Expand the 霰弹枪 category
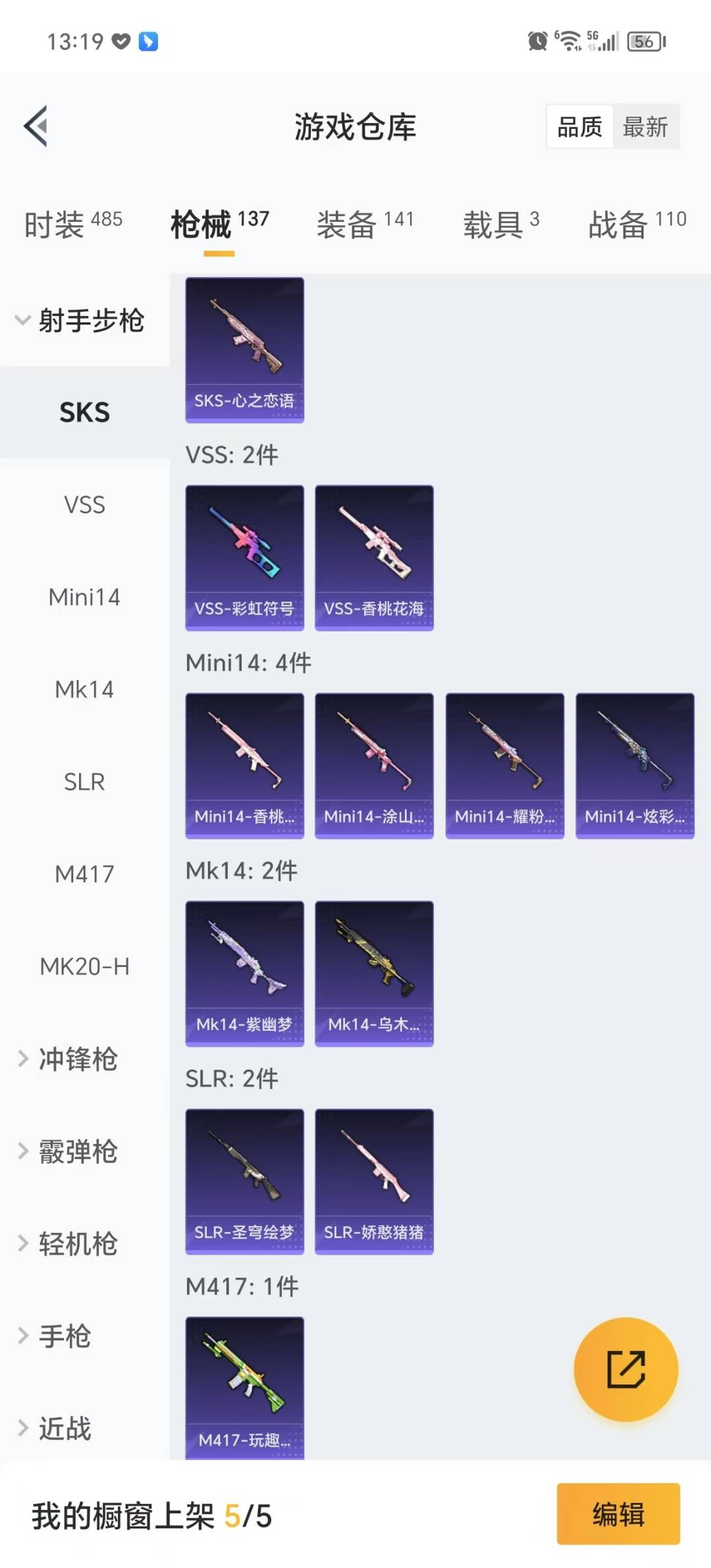The width and height of the screenshot is (711, 1568). tap(78, 1151)
